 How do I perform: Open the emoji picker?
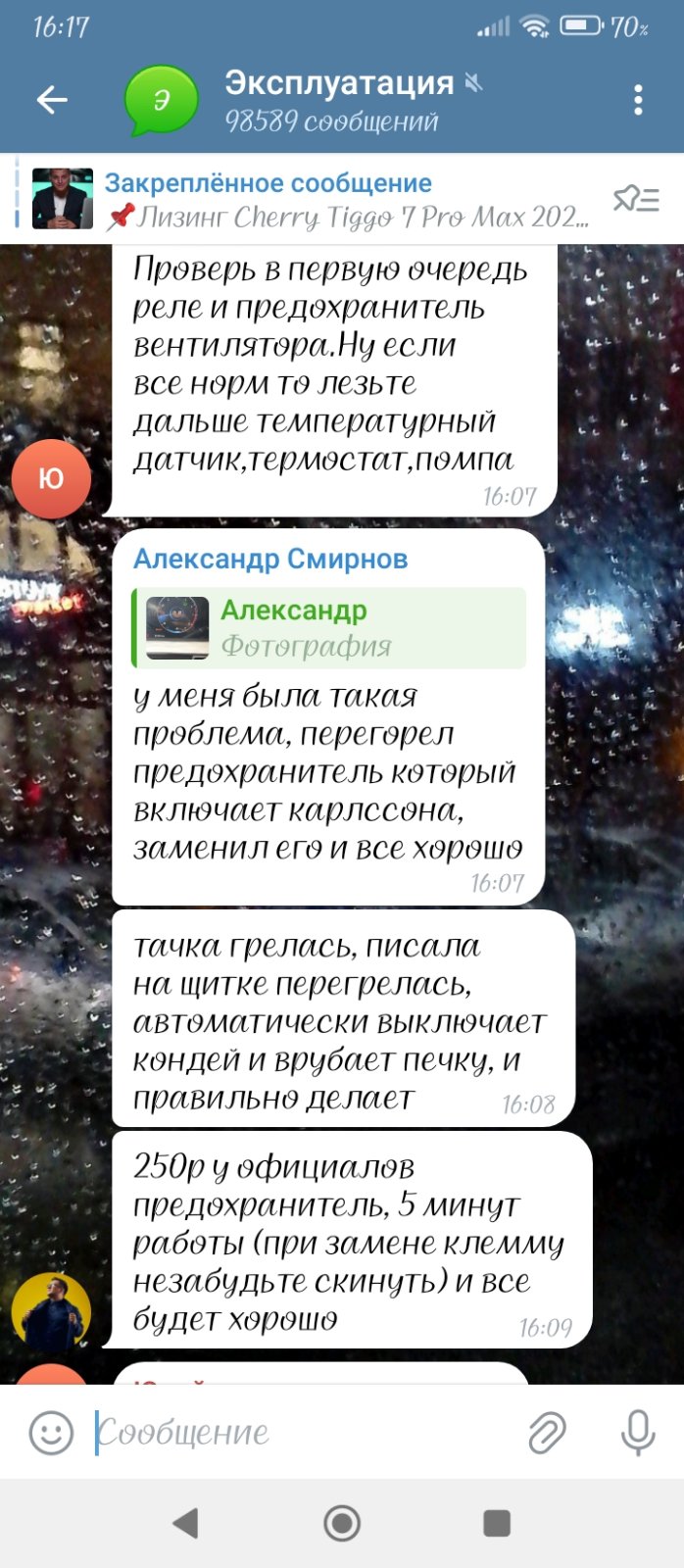coord(51,1433)
